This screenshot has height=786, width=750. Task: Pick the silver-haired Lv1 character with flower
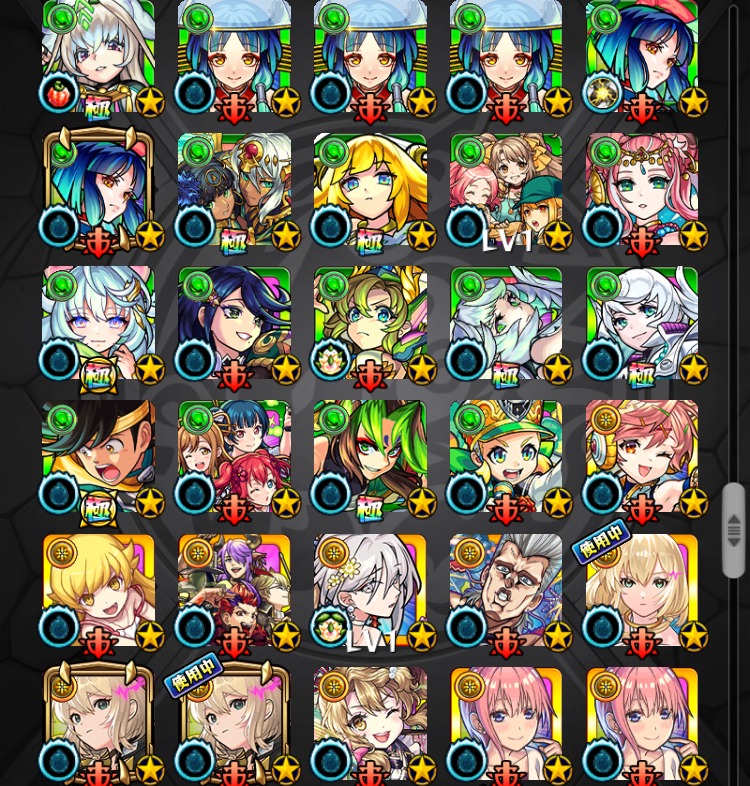370,590
